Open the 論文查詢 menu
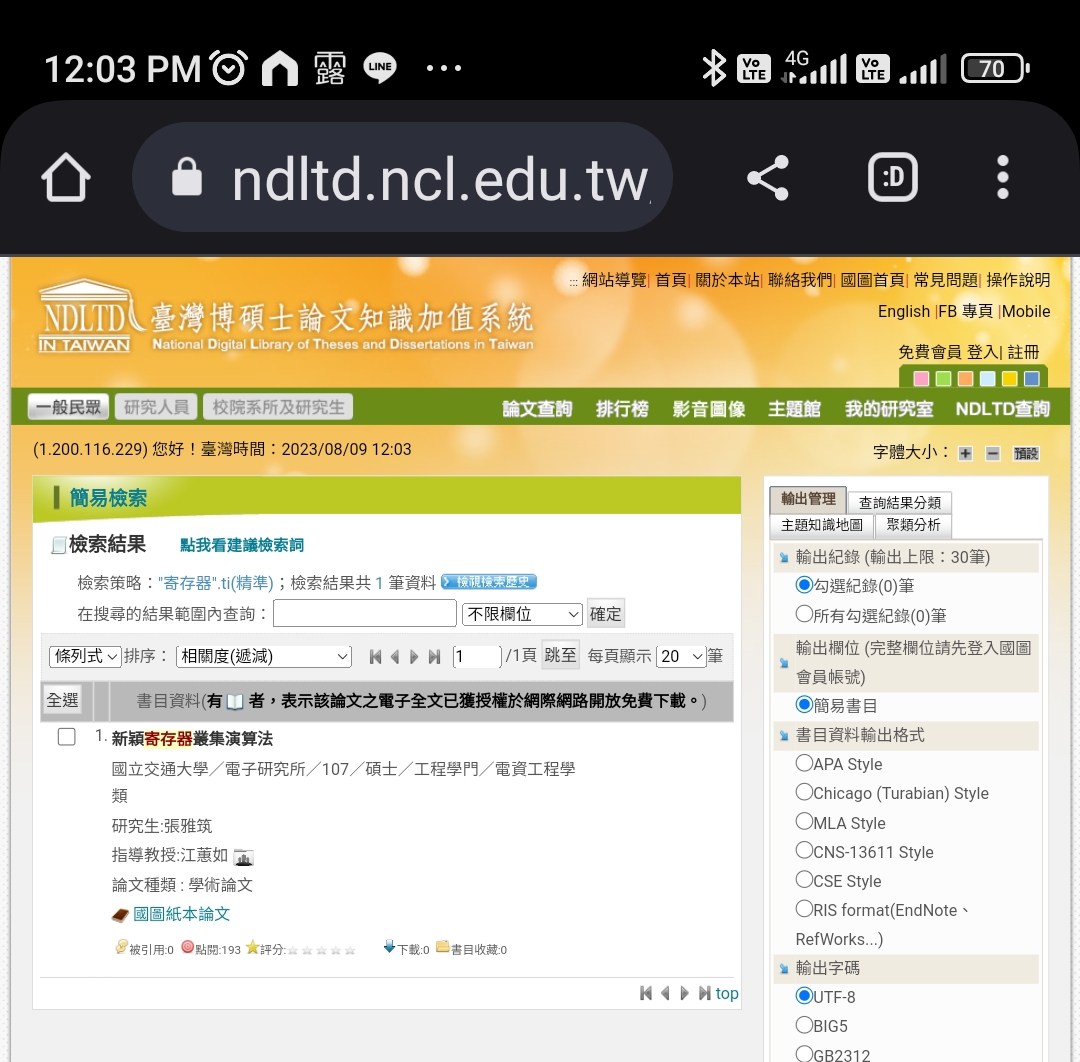 pos(537,409)
